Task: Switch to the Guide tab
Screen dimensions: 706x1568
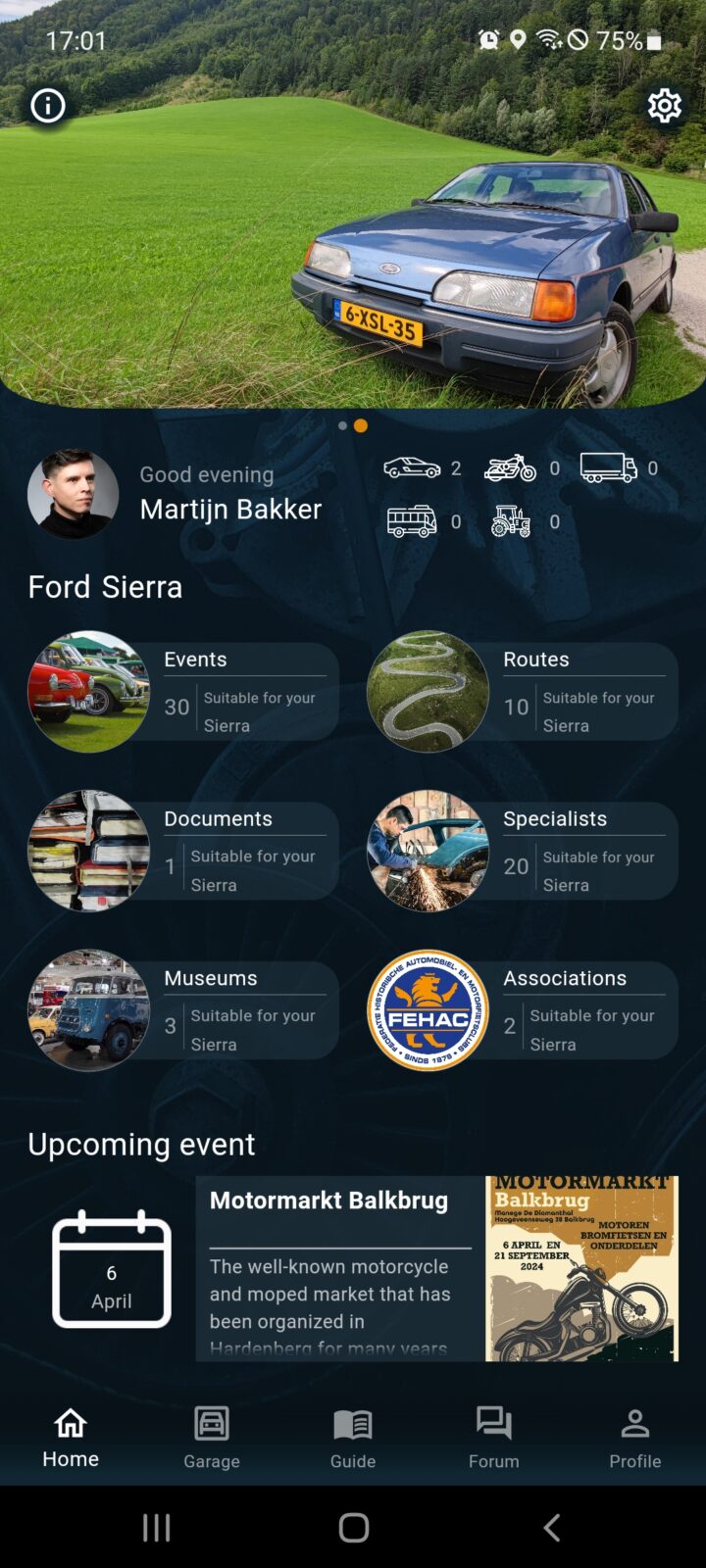Action: pyautogui.click(x=353, y=1438)
